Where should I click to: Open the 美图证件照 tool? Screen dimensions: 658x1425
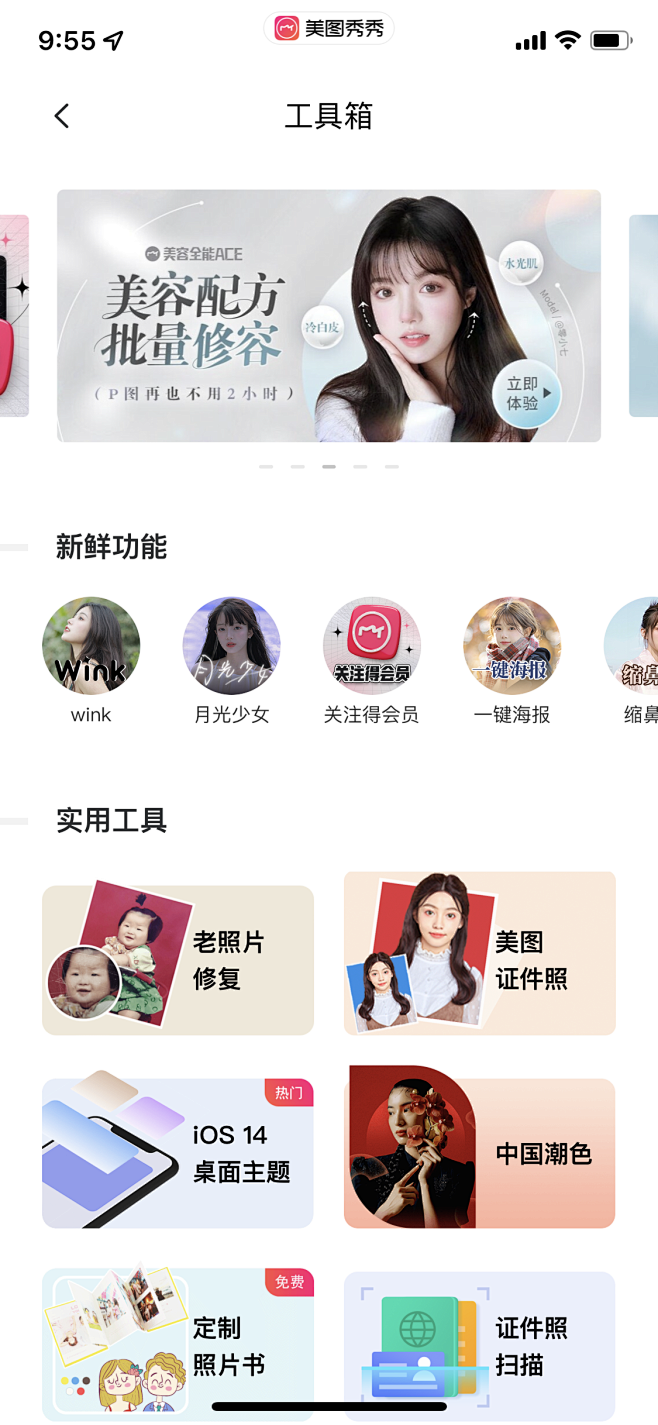[480, 953]
